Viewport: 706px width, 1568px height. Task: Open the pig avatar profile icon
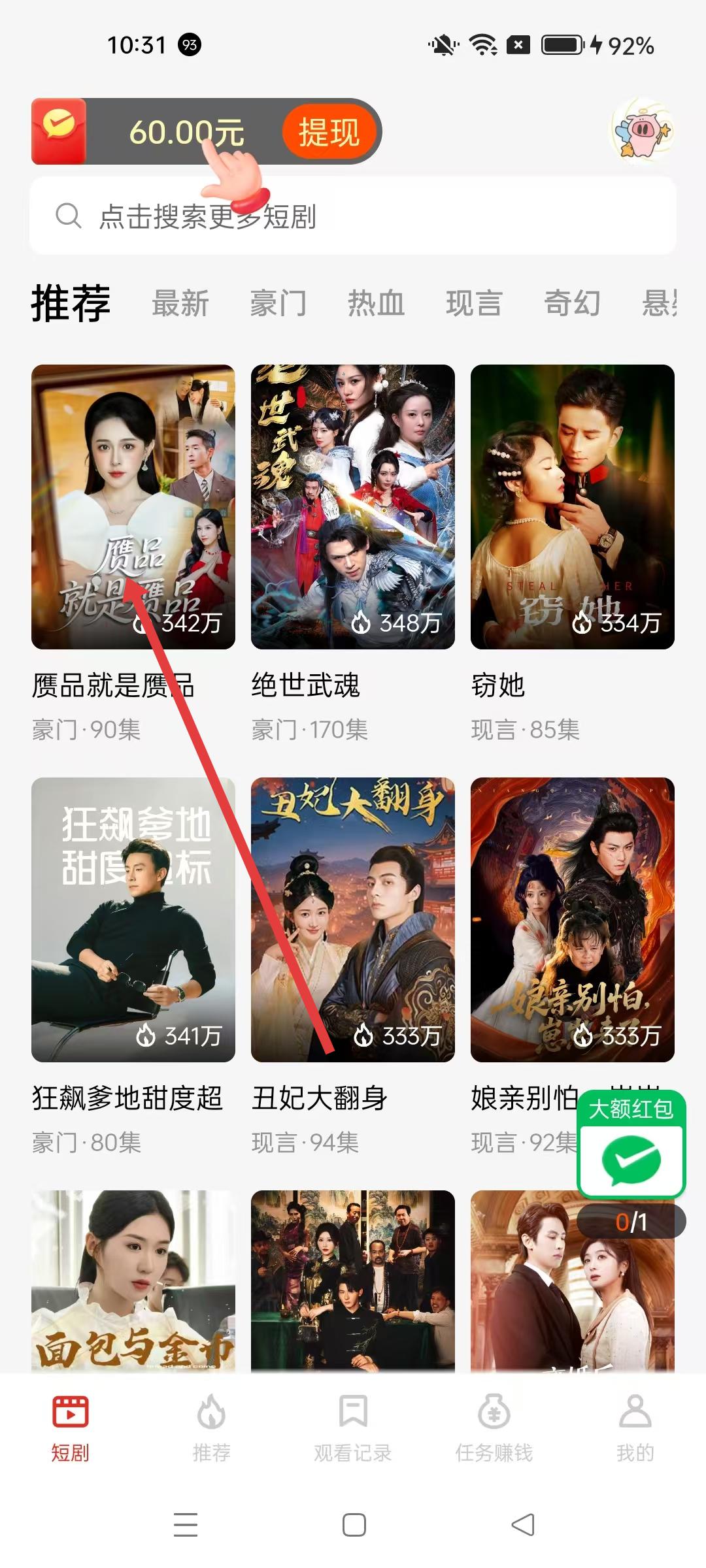642,130
